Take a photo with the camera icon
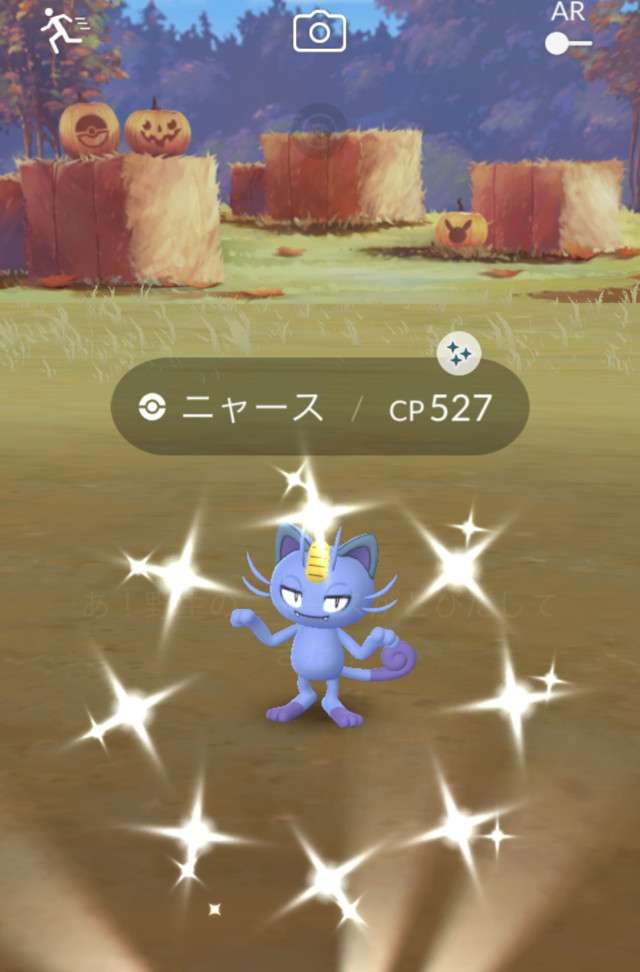Image resolution: width=640 pixels, height=972 pixels. 319,33
